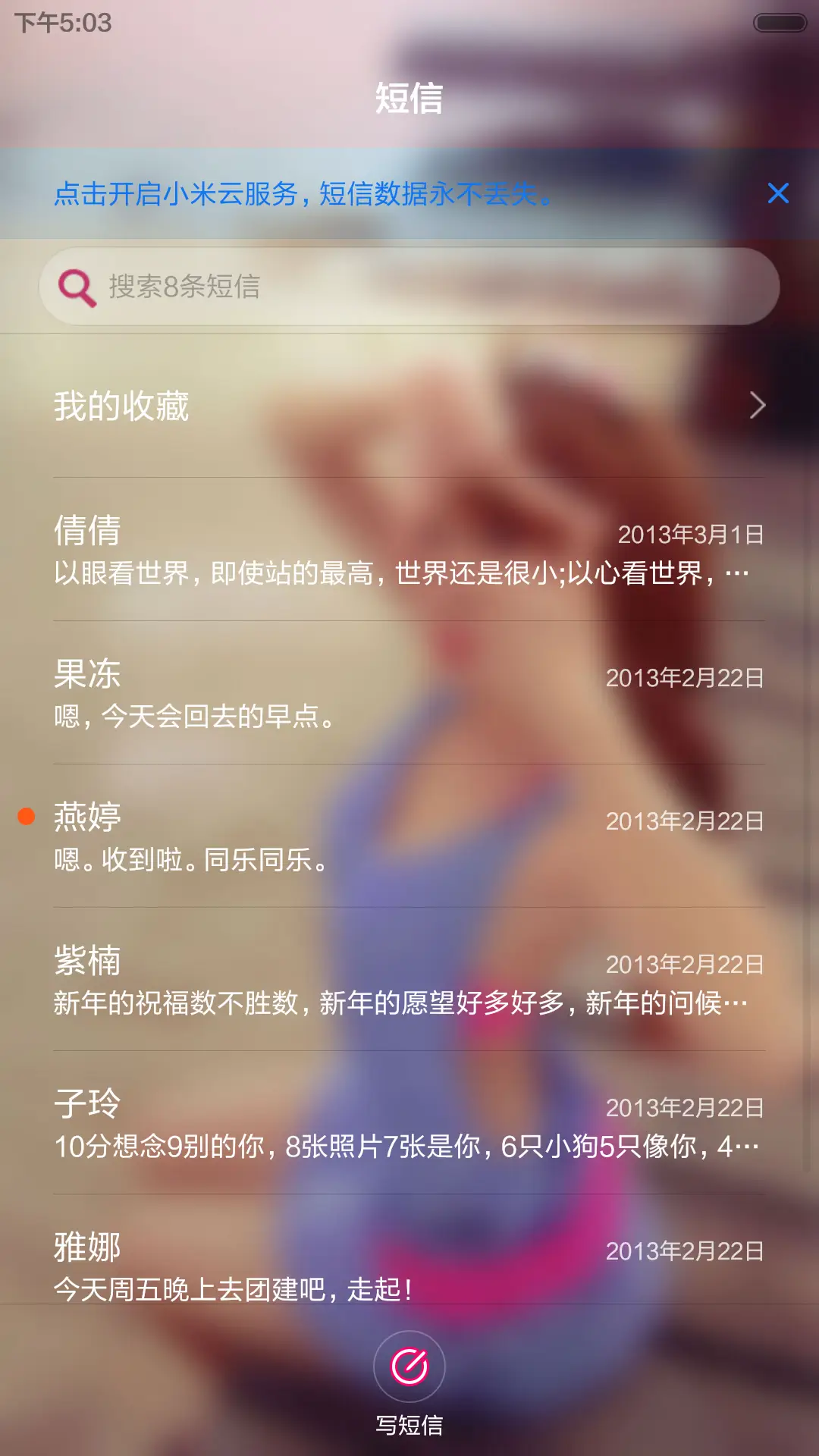Open the favorites arrow indicator
This screenshot has width=819, height=1456.
758,407
